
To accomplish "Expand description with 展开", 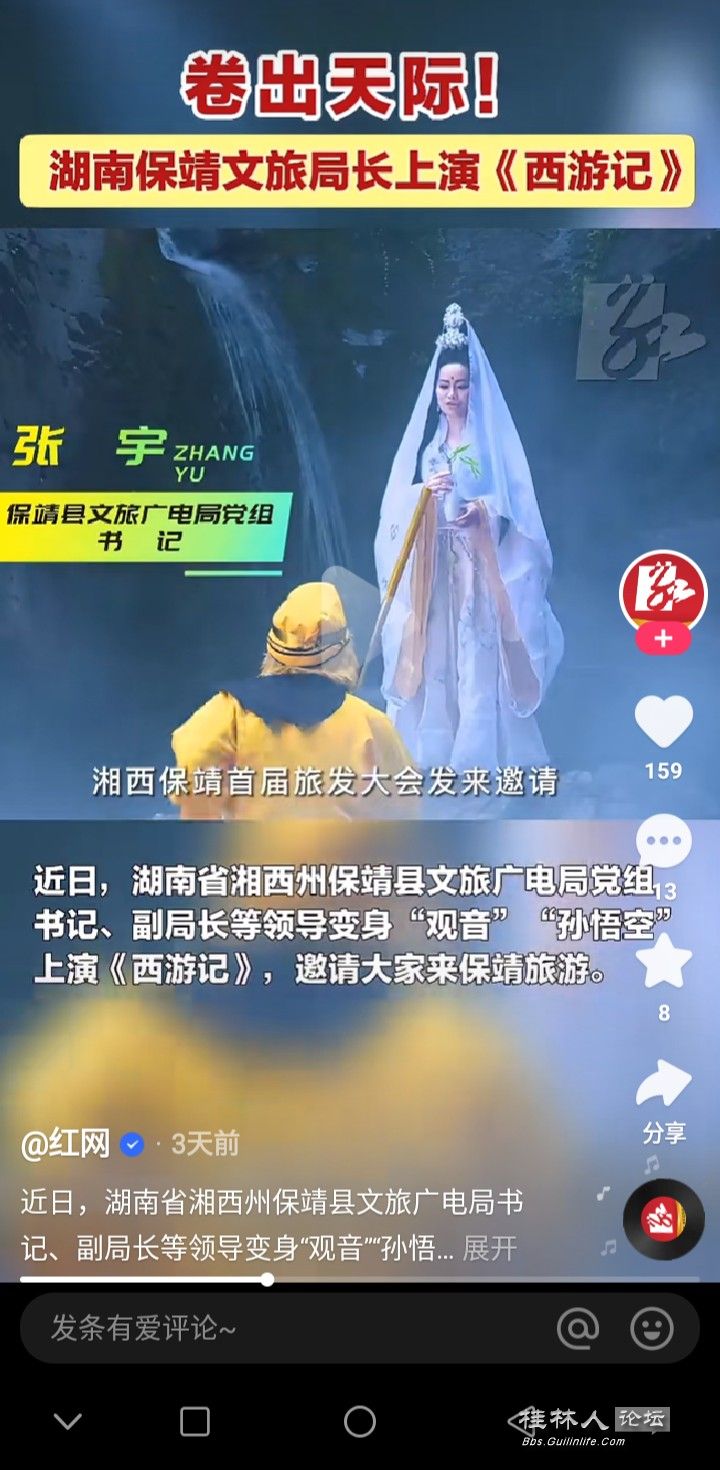I will click(x=490, y=1248).
